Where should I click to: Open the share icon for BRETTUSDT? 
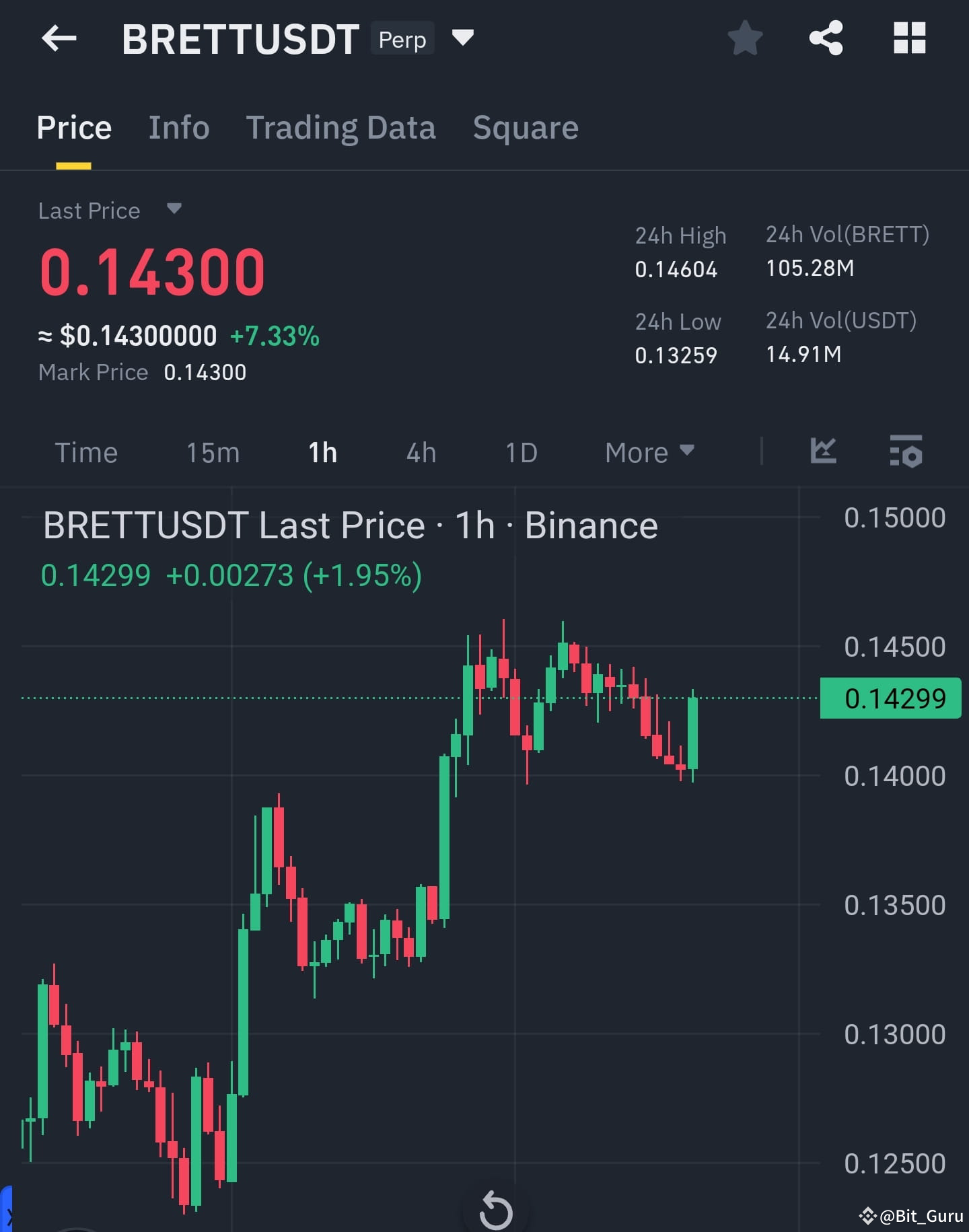pyautogui.click(x=826, y=38)
